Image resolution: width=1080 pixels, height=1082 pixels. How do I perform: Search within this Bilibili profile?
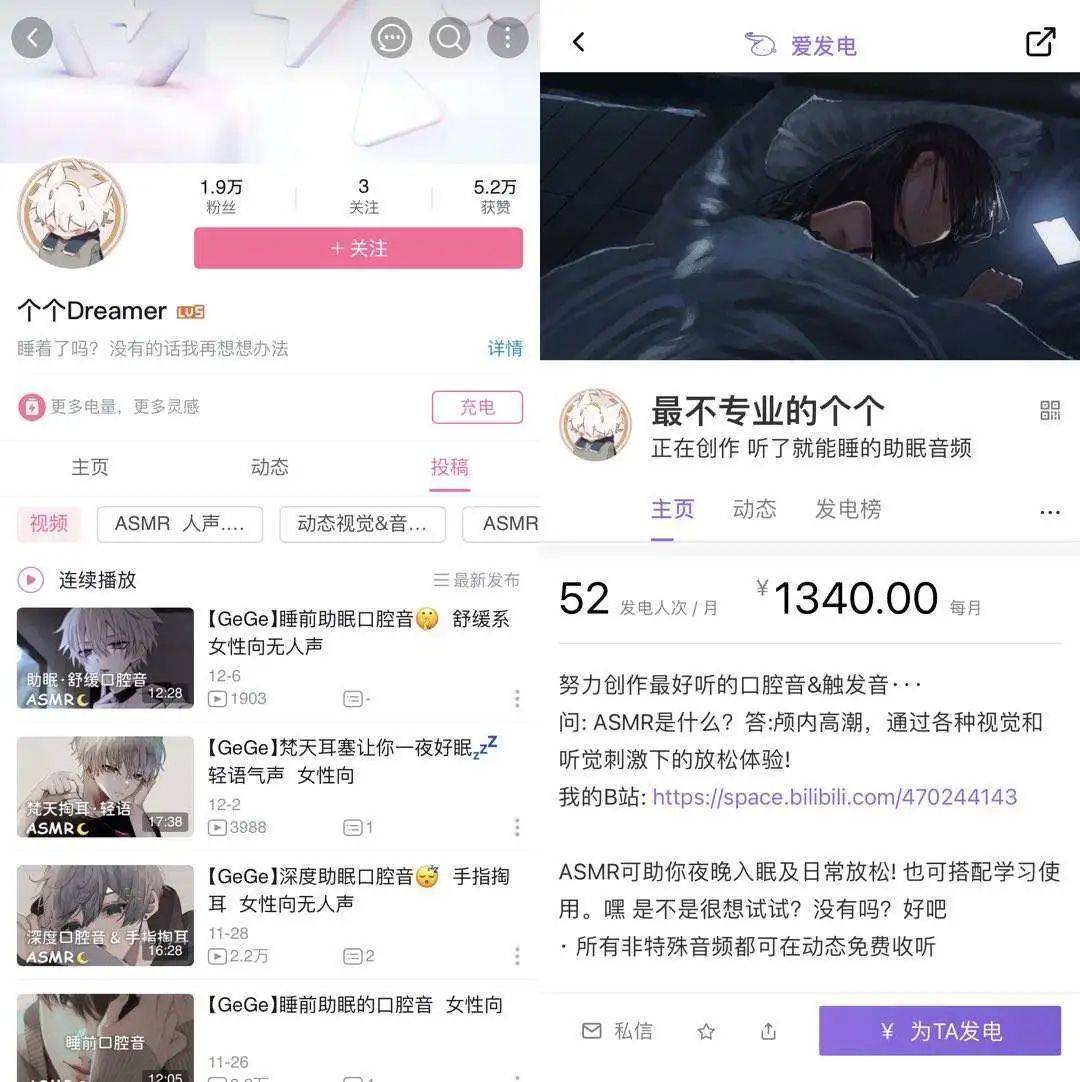(x=450, y=39)
